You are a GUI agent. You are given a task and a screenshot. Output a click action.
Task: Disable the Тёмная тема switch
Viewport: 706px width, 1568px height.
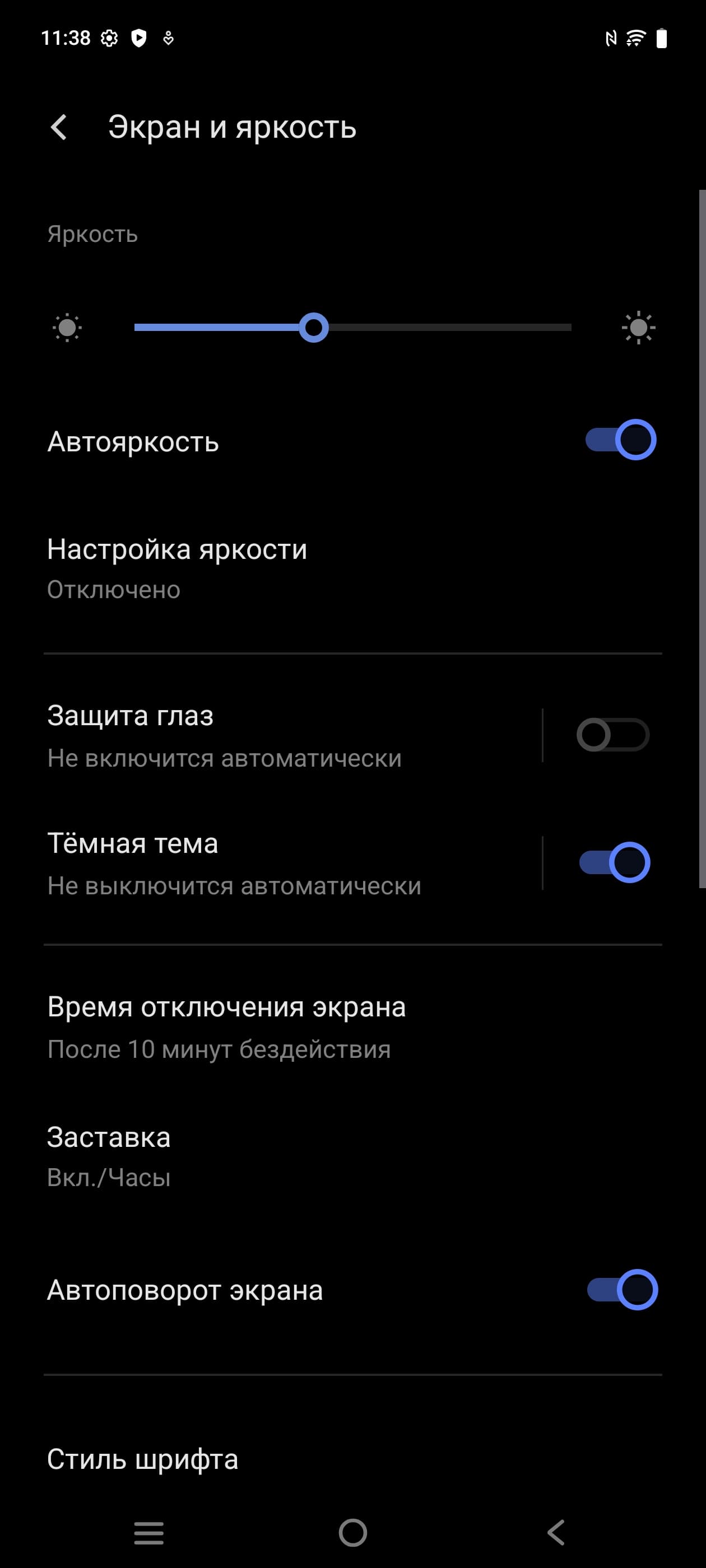point(614,862)
